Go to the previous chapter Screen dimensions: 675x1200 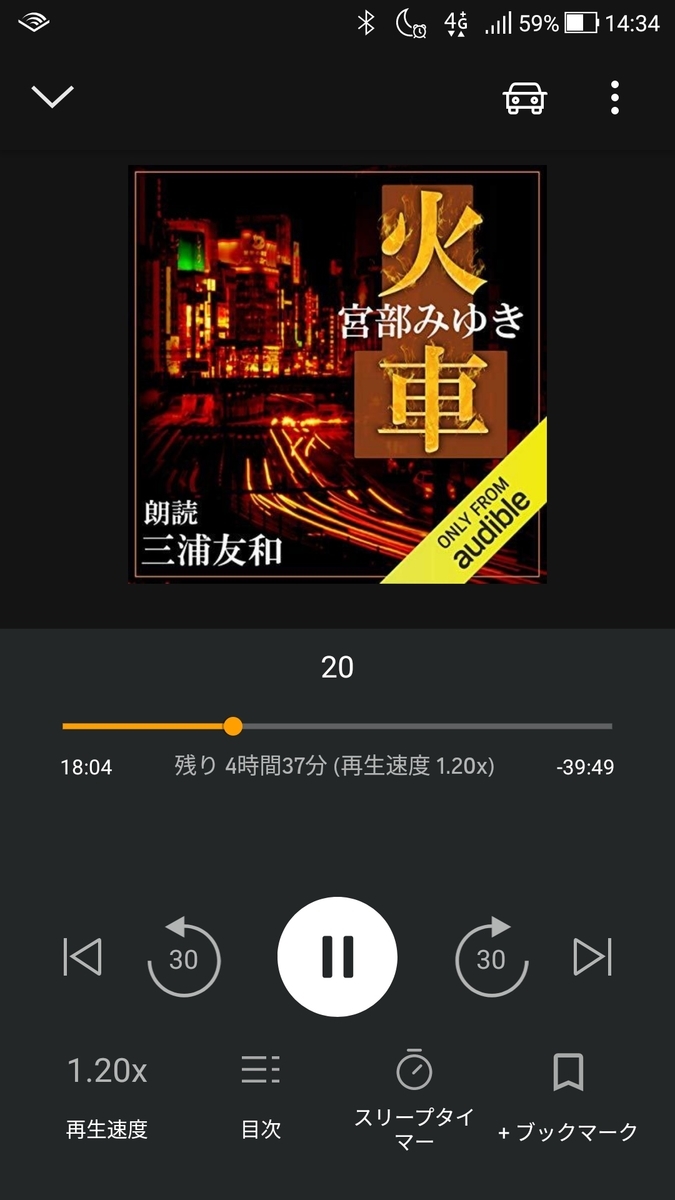pyautogui.click(x=82, y=957)
